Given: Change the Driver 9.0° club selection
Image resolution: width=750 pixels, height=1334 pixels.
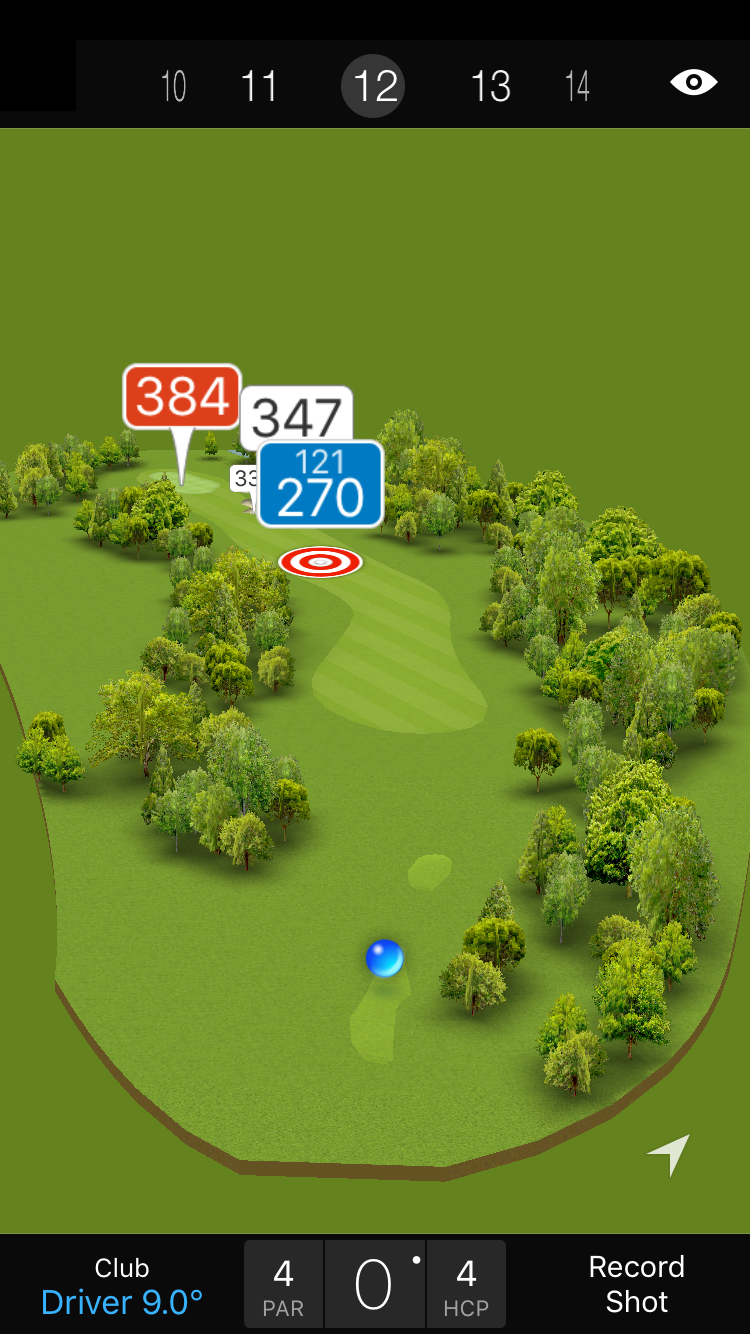Looking at the screenshot, I should [x=122, y=1286].
